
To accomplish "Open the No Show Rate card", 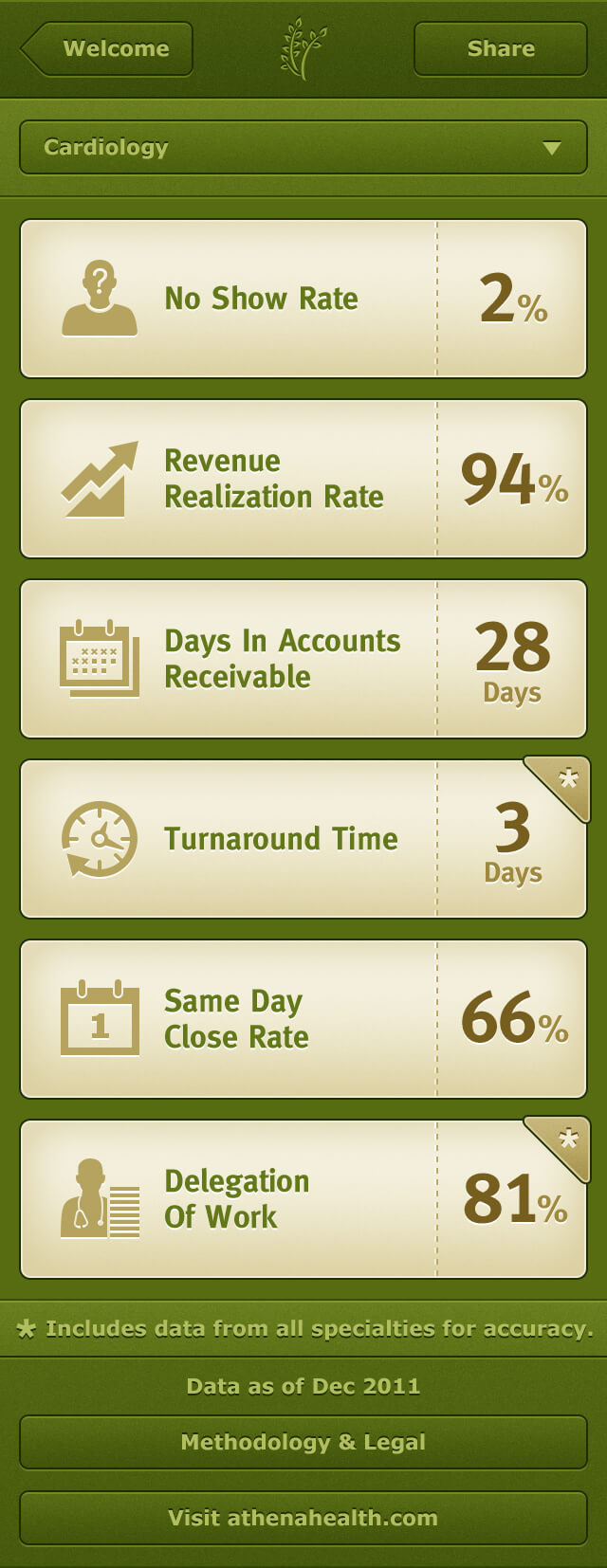I will click(x=303, y=299).
